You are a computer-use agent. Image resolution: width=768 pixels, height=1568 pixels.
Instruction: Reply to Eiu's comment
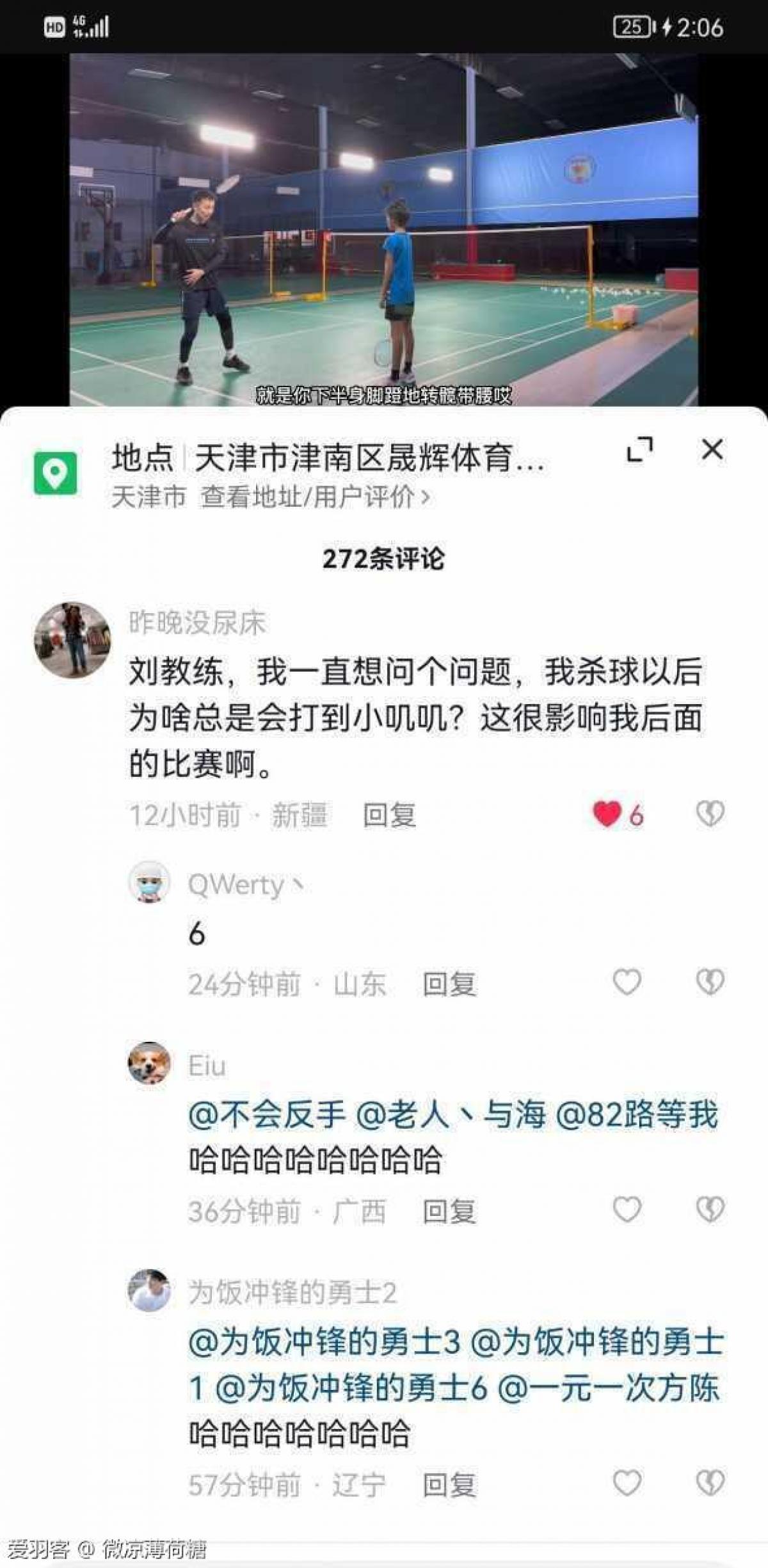pyautogui.click(x=449, y=1212)
